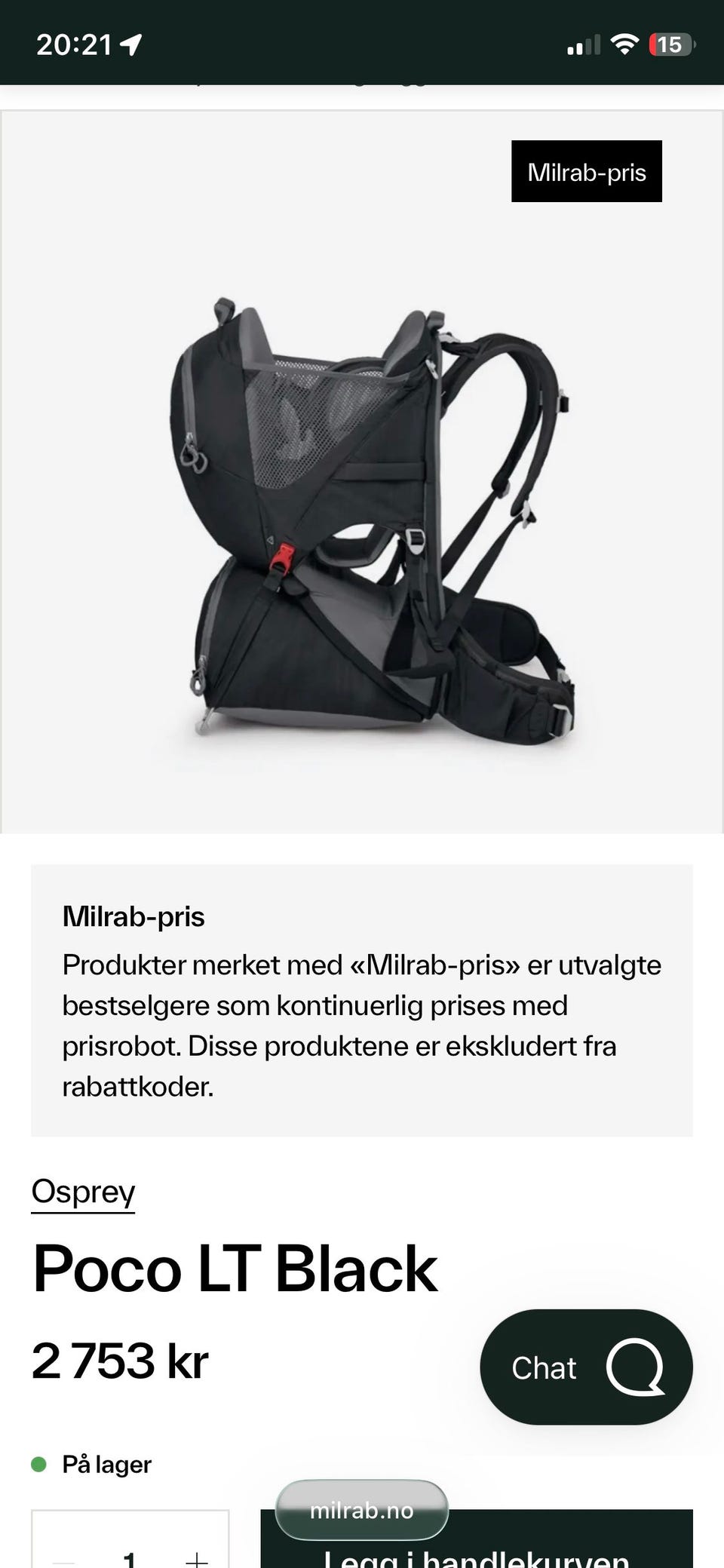Tap the milrab.no pill badge

point(361,1509)
